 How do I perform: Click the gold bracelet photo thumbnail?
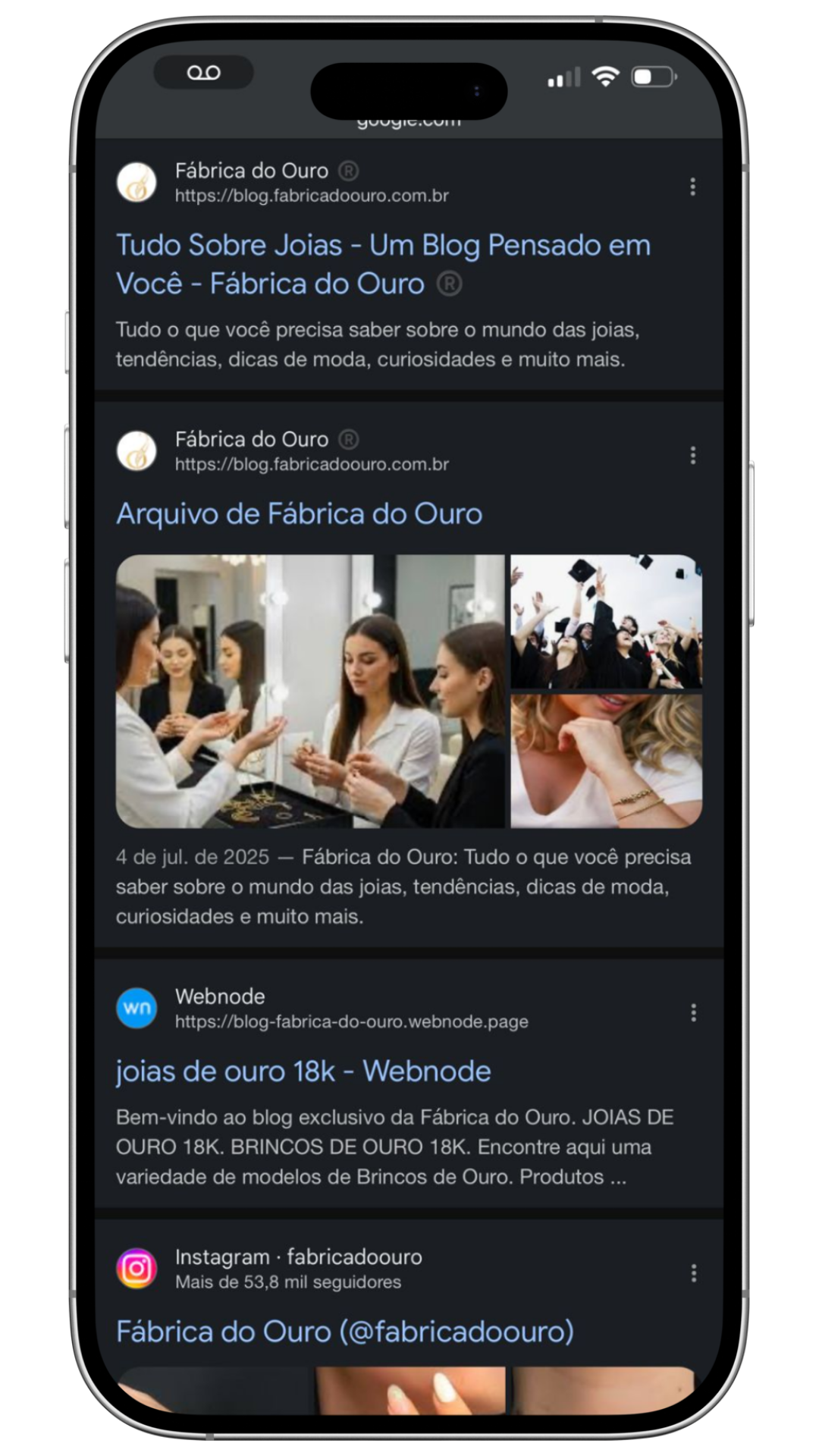coord(606,758)
